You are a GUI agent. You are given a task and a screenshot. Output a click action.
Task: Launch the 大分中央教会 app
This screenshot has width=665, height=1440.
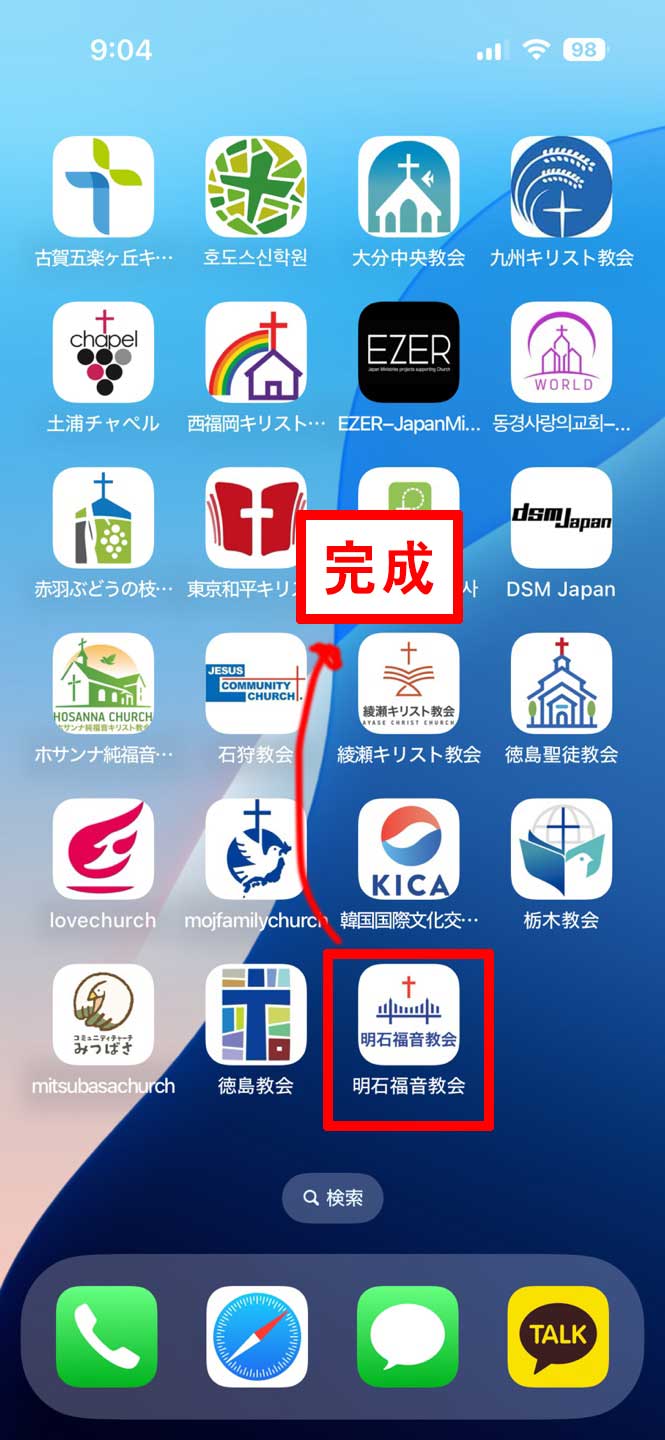pyautogui.click(x=408, y=187)
